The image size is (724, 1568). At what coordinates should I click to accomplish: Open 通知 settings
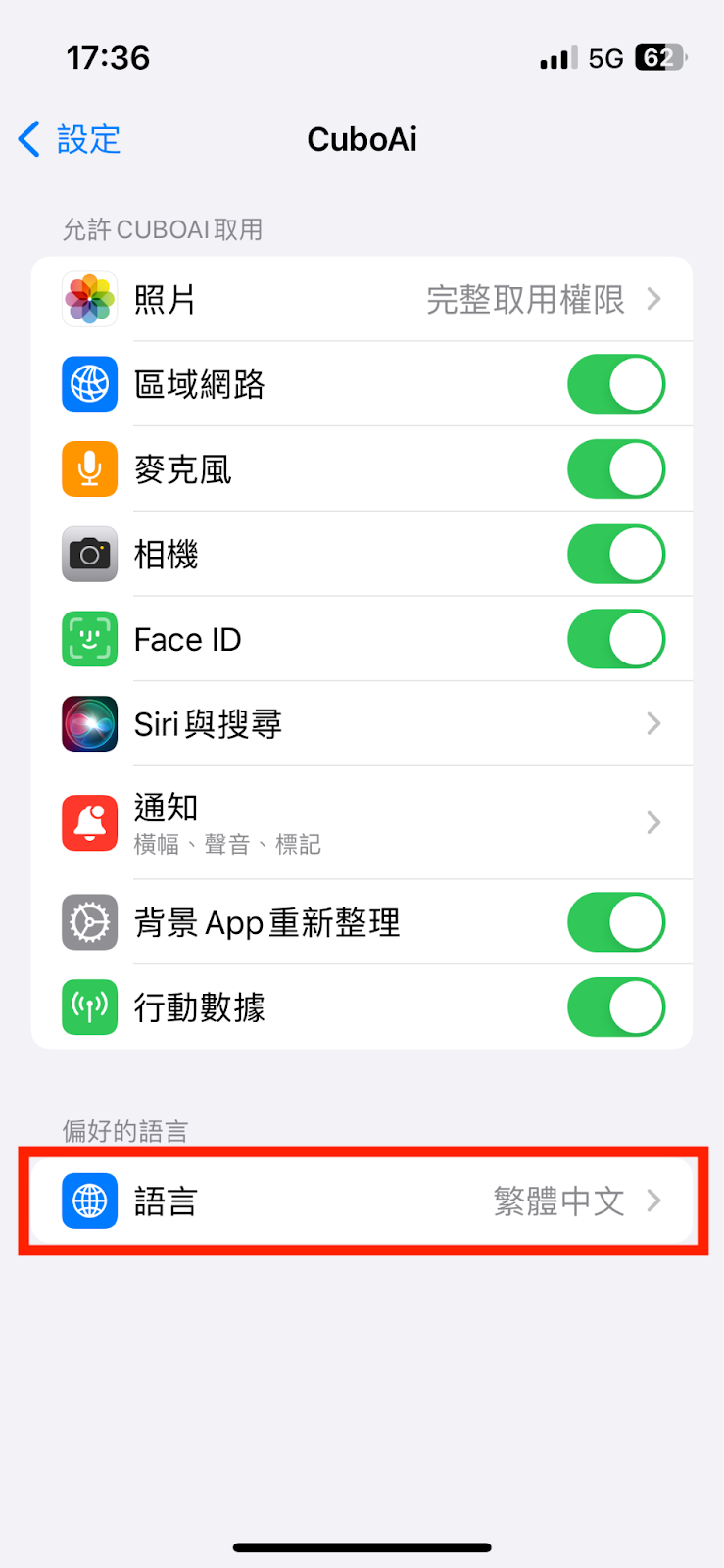tap(362, 822)
